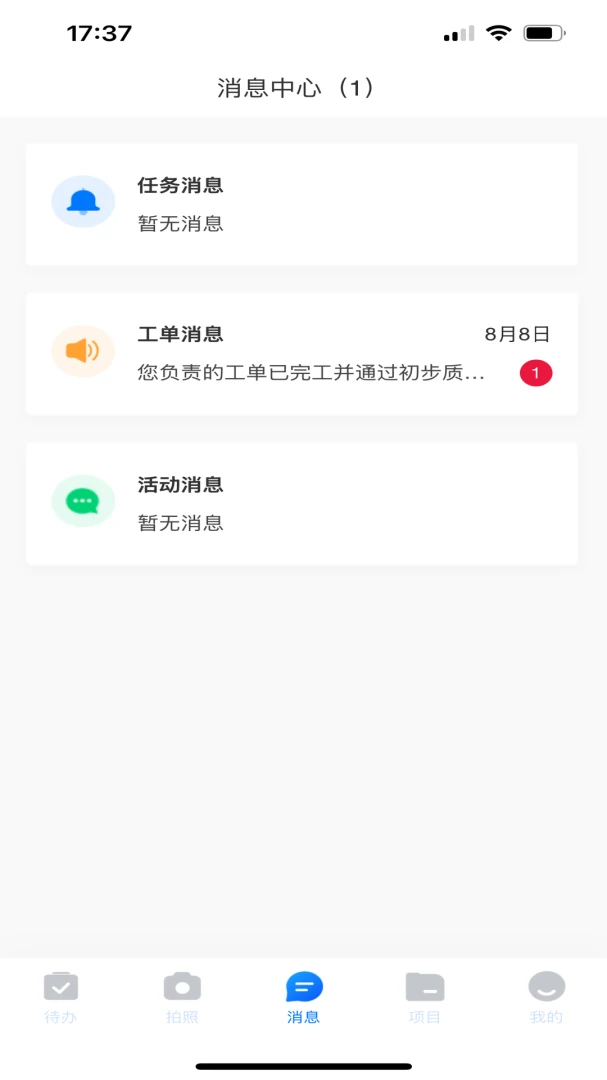Open the 我的 tab
The height and width of the screenshot is (1080, 607).
tap(546, 998)
